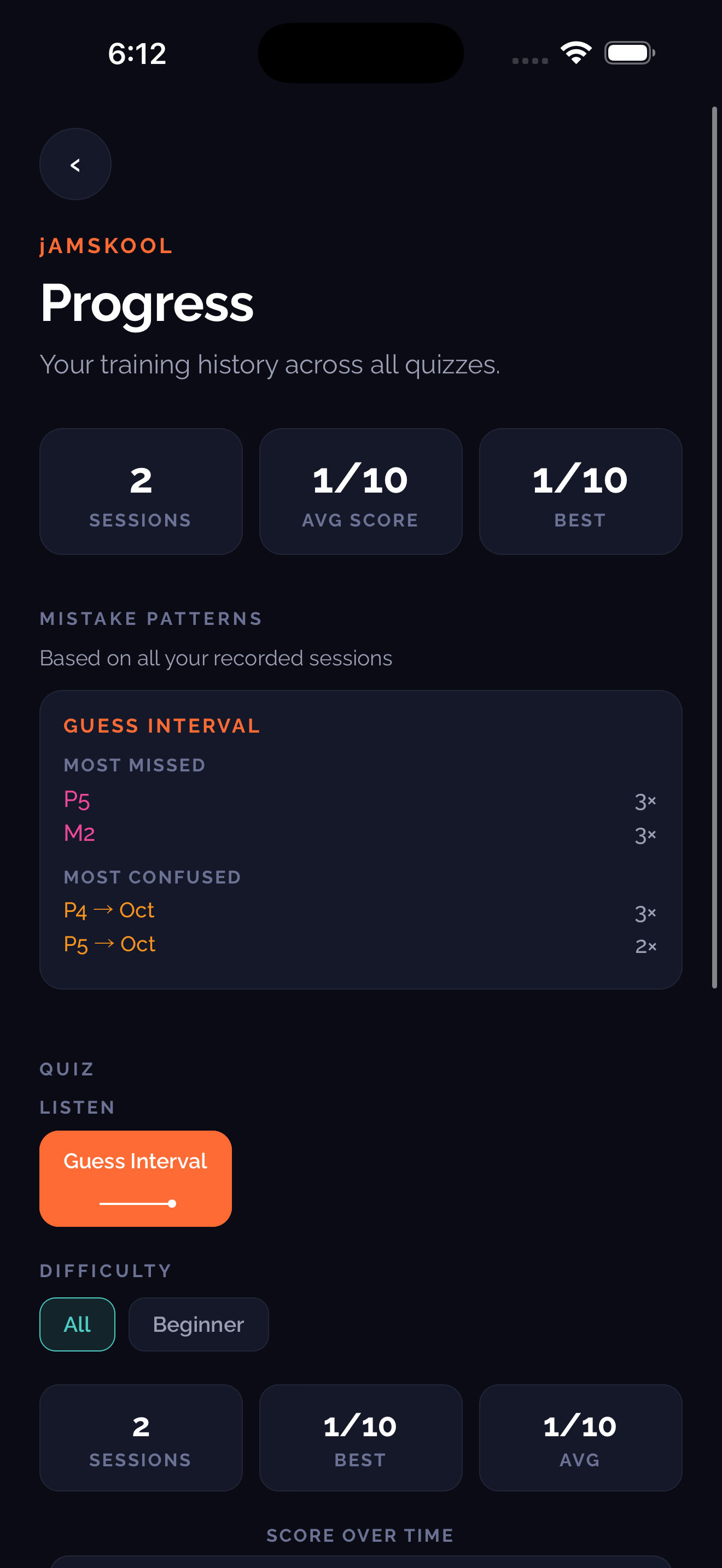Image resolution: width=722 pixels, height=1568 pixels.
Task: Tap the Best score card showing 1/10
Action: (580, 490)
